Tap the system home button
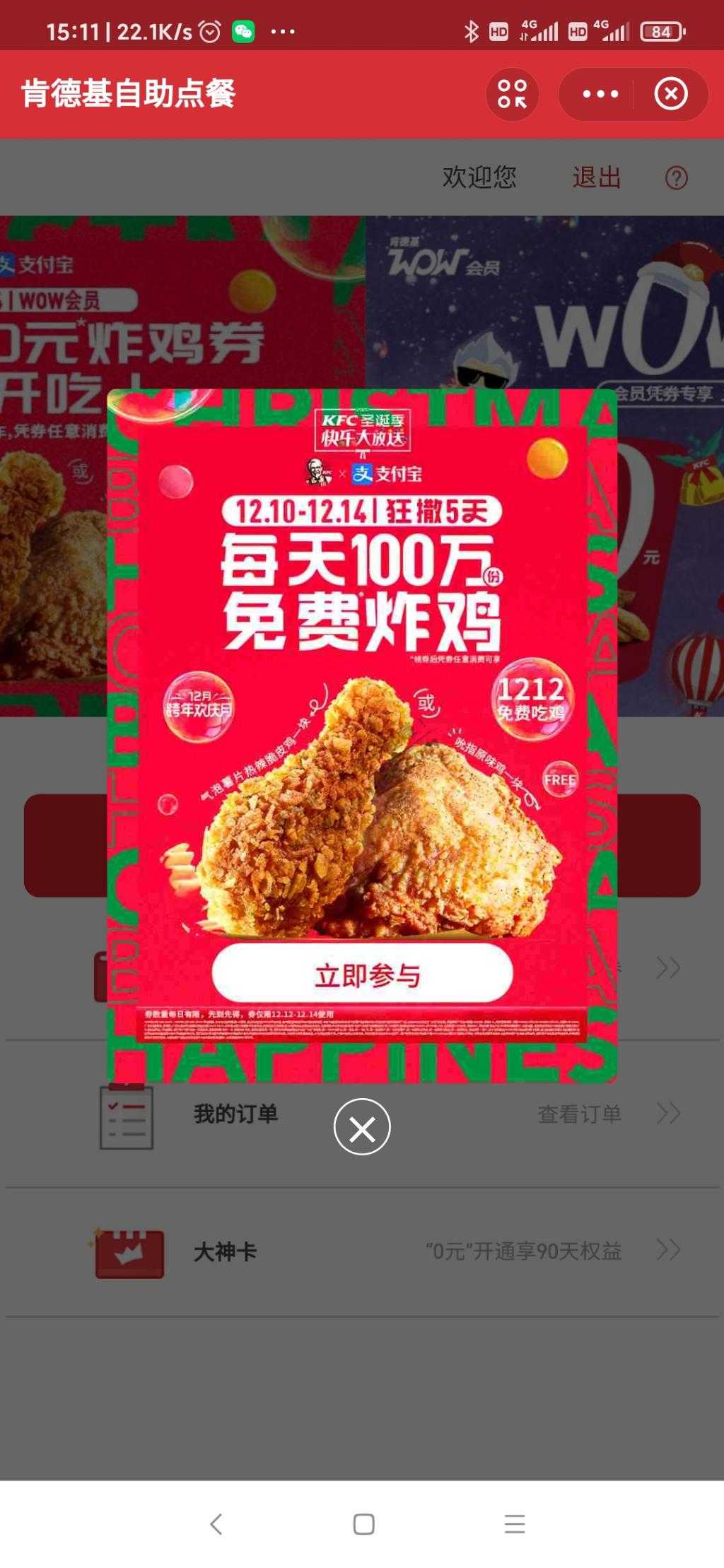 tap(363, 1523)
